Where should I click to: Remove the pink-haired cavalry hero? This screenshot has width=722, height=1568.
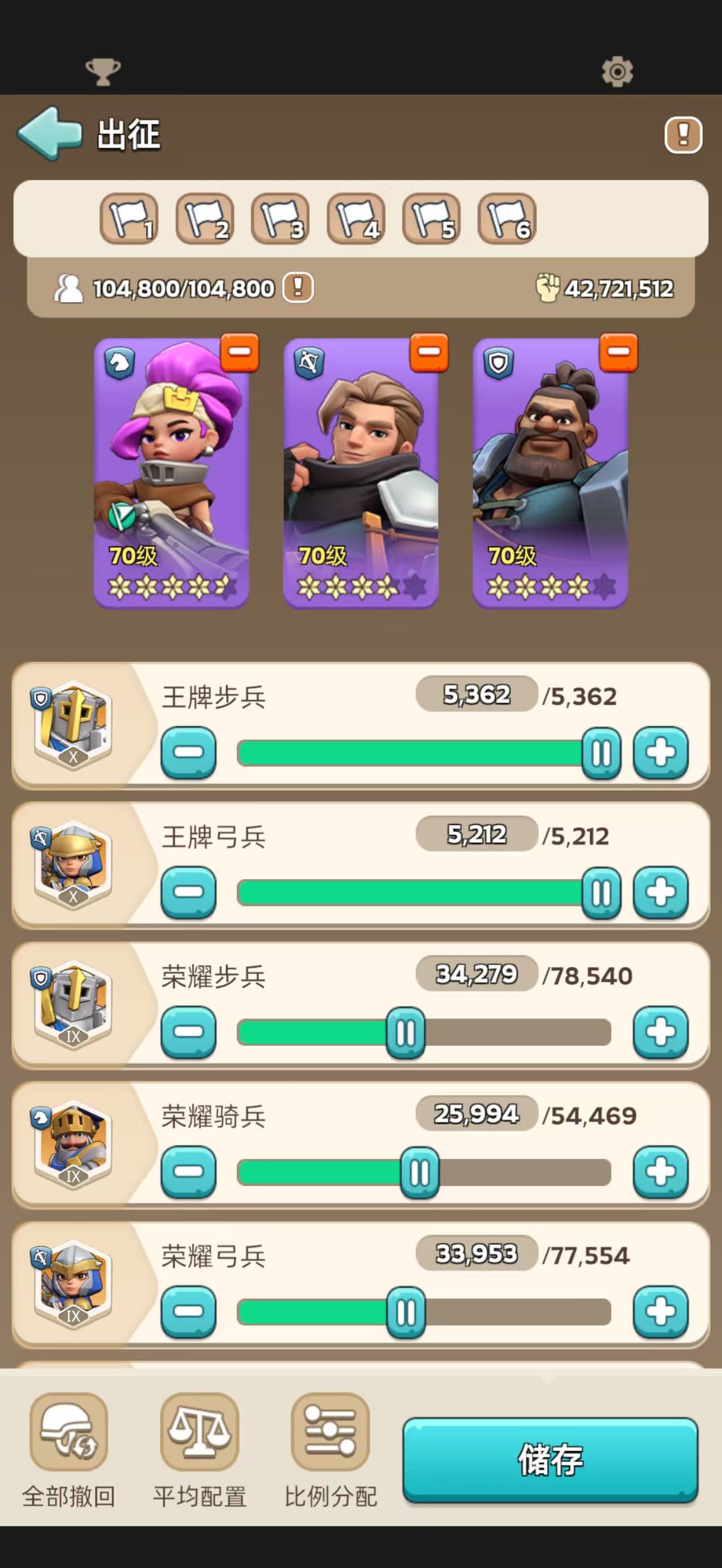[x=239, y=352]
